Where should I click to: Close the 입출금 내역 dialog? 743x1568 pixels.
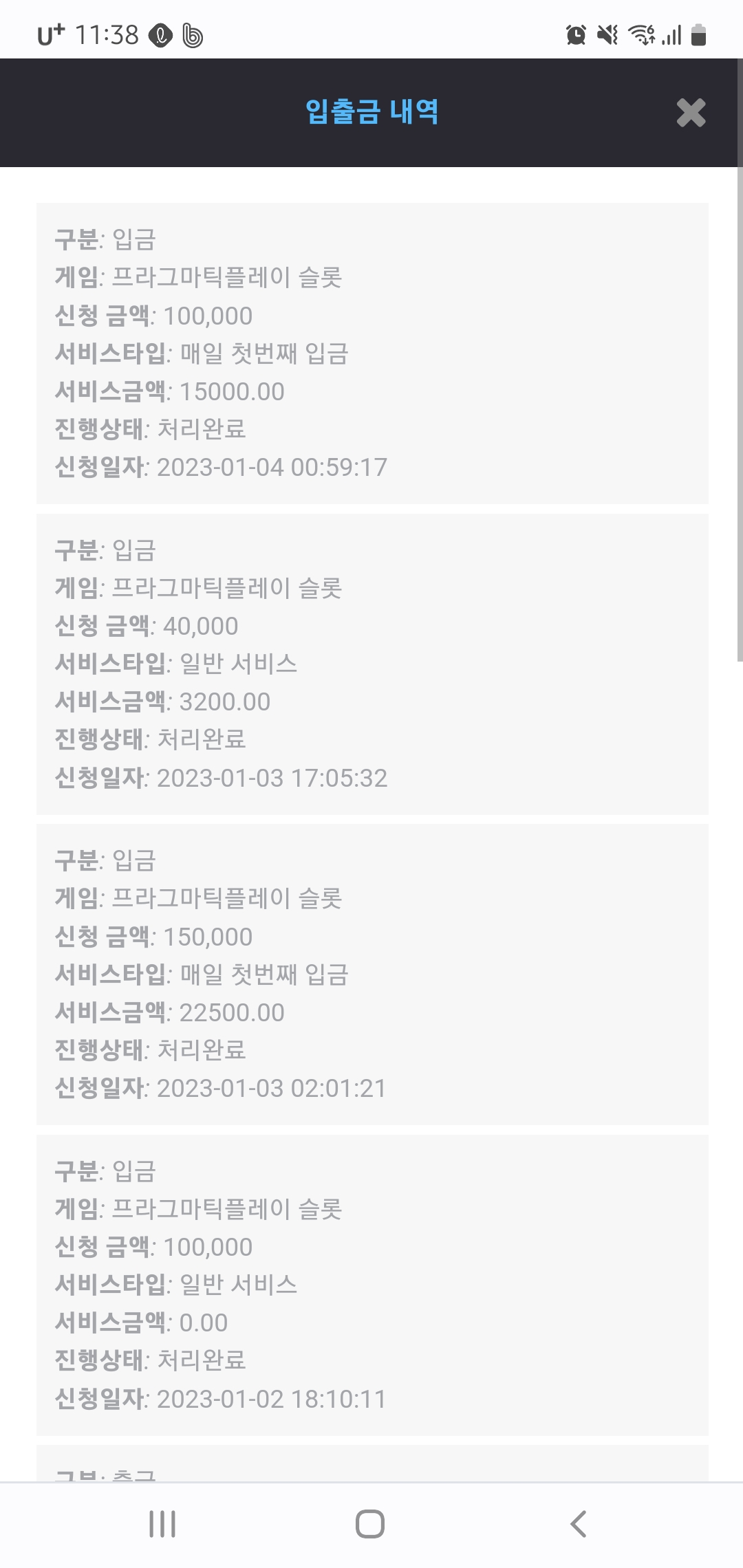(691, 113)
